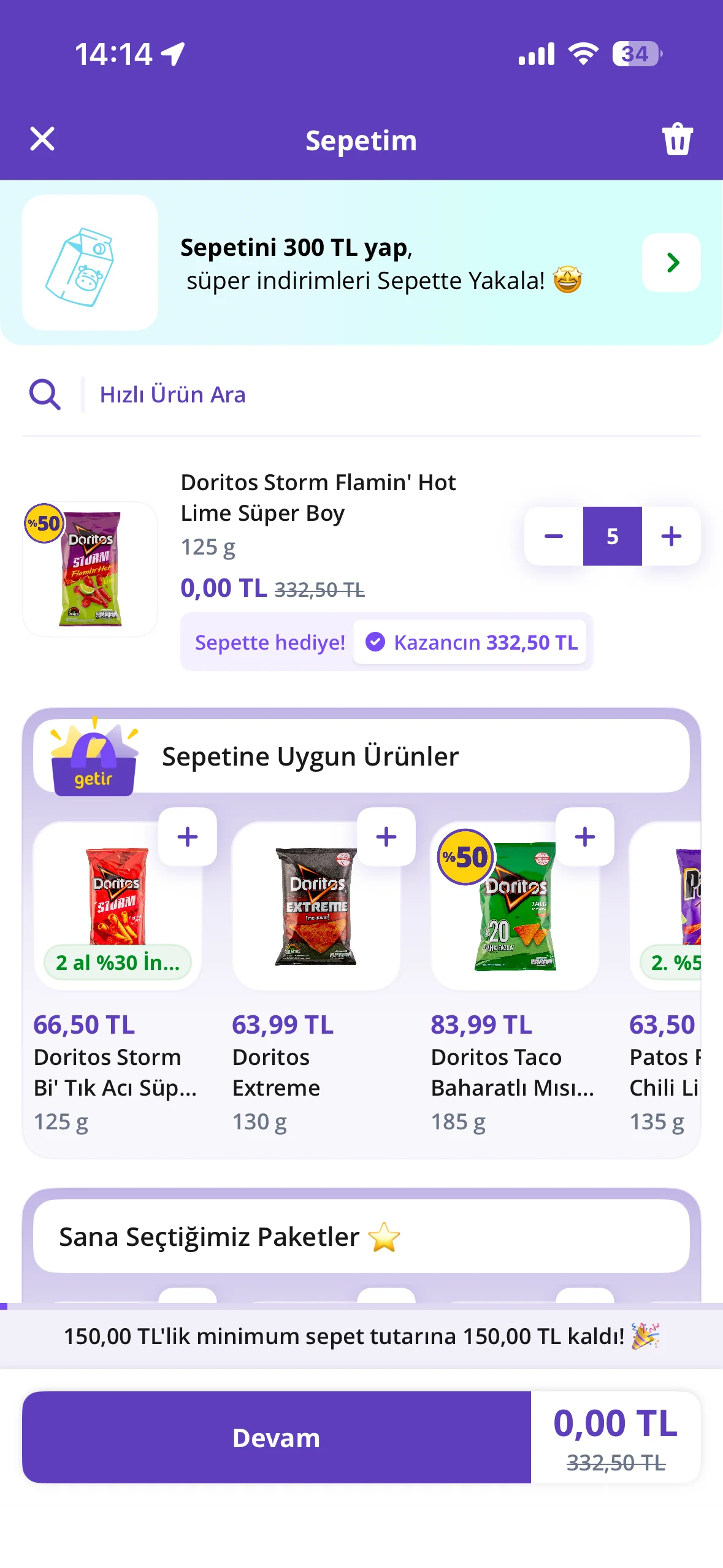Close the Sepetim cart screen
This screenshot has width=723, height=1568.
pyautogui.click(x=42, y=139)
